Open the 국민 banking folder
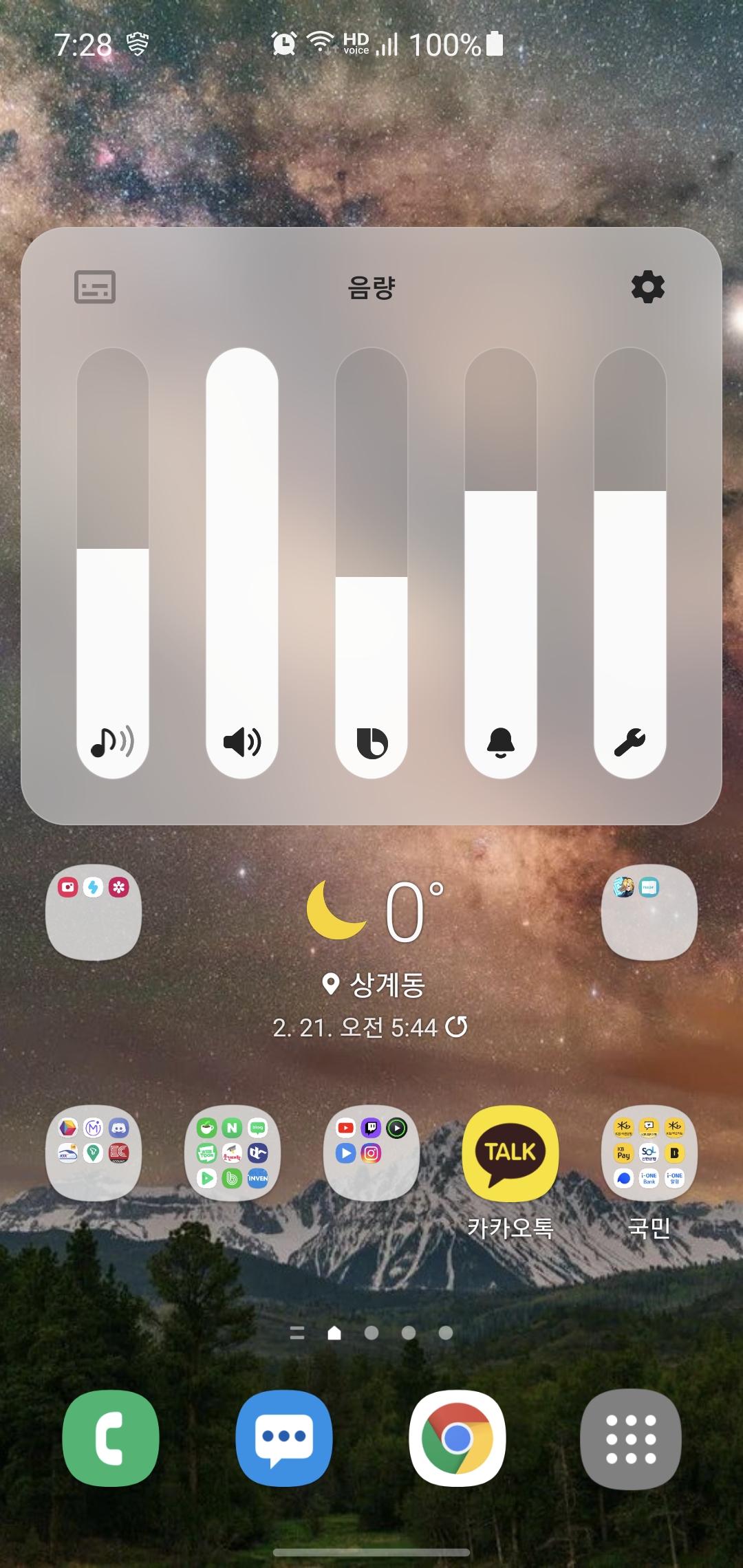 649,1154
